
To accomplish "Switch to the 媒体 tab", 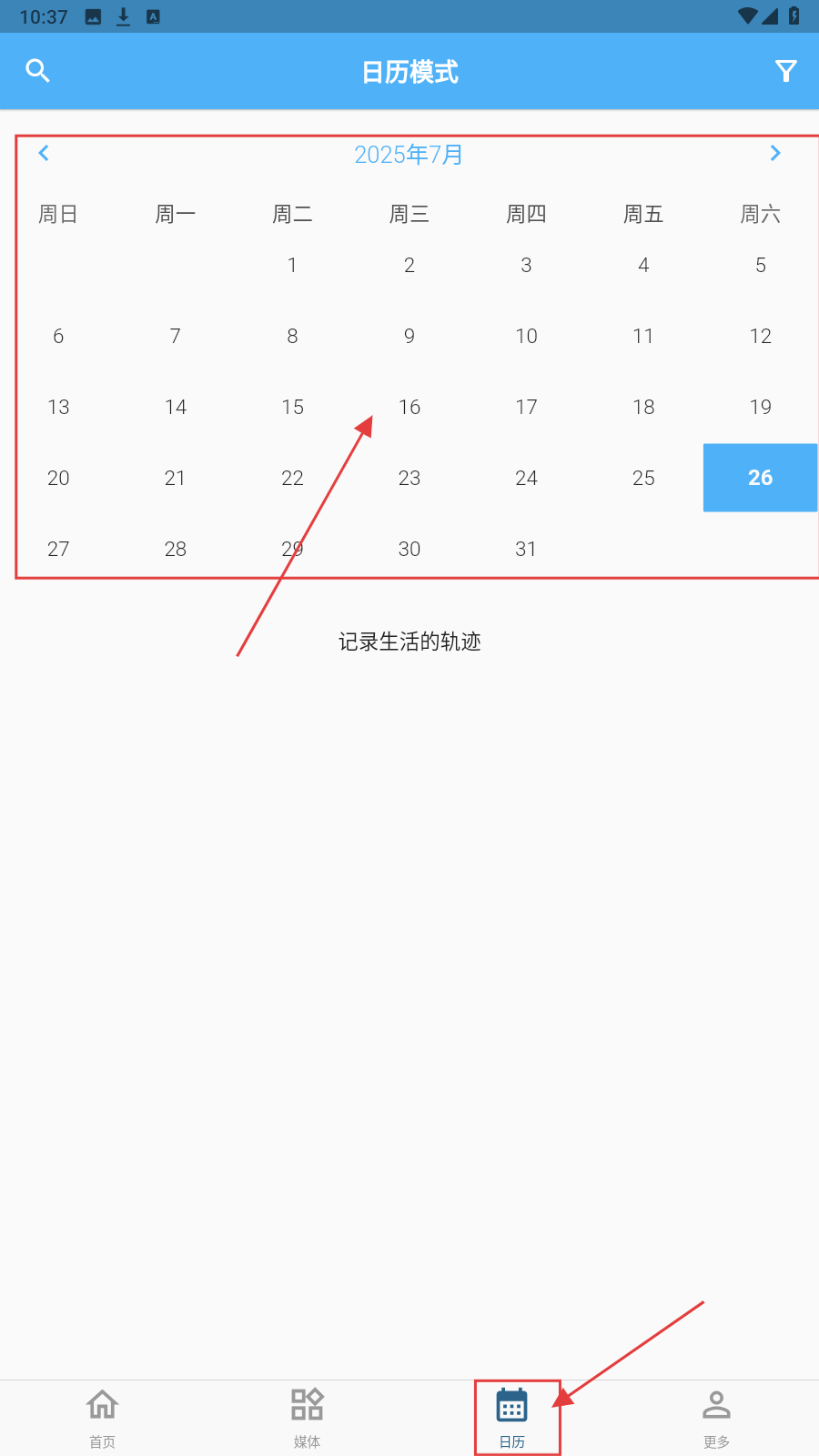I will [x=307, y=1418].
